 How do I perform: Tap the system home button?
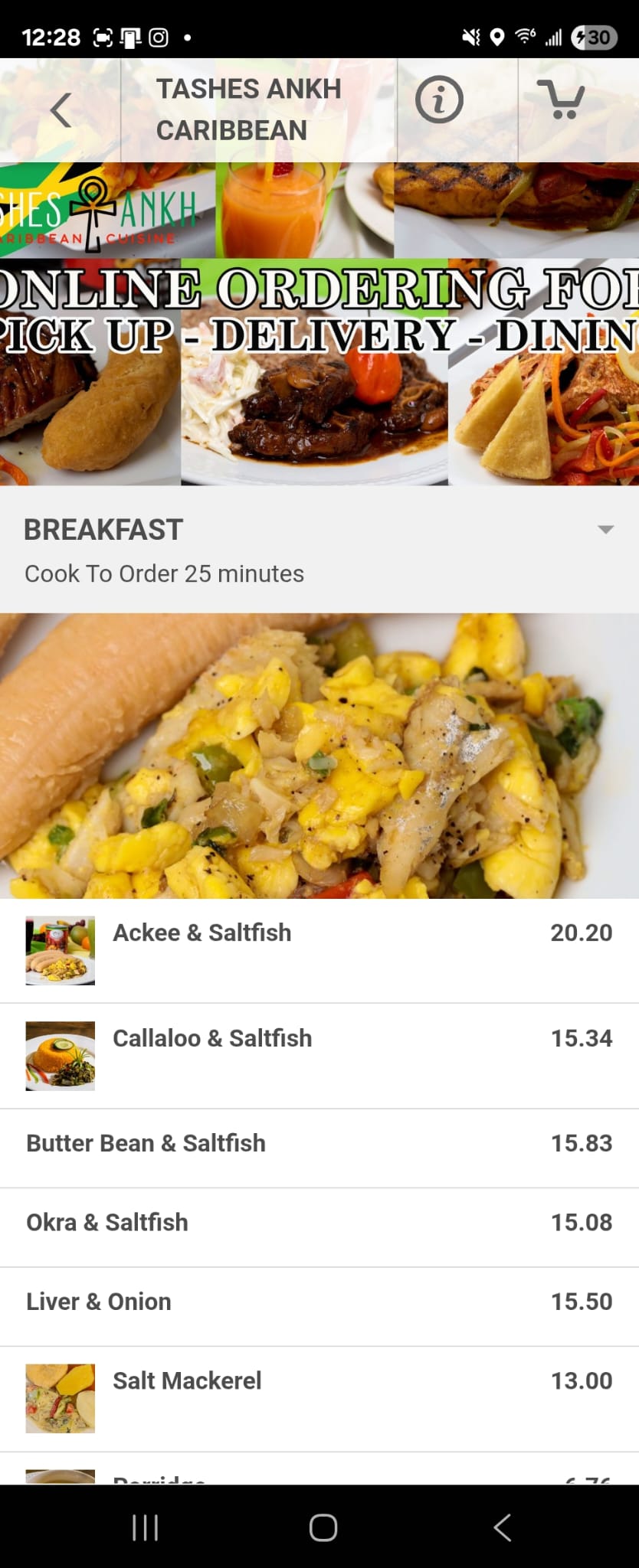point(323,1527)
